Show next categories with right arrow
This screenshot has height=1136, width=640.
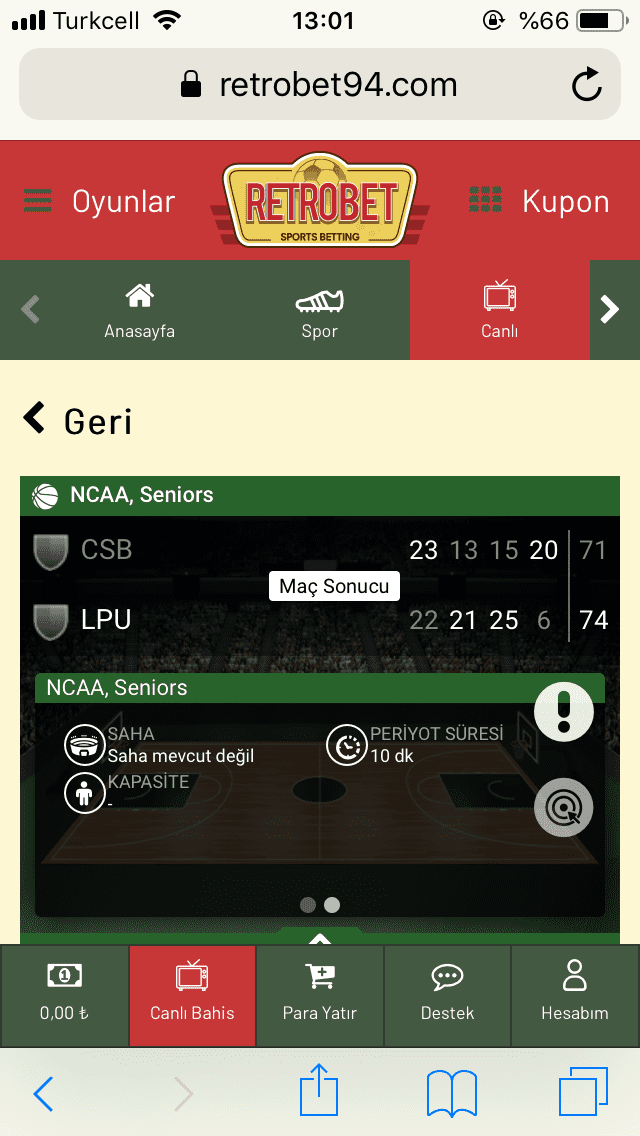(x=610, y=310)
